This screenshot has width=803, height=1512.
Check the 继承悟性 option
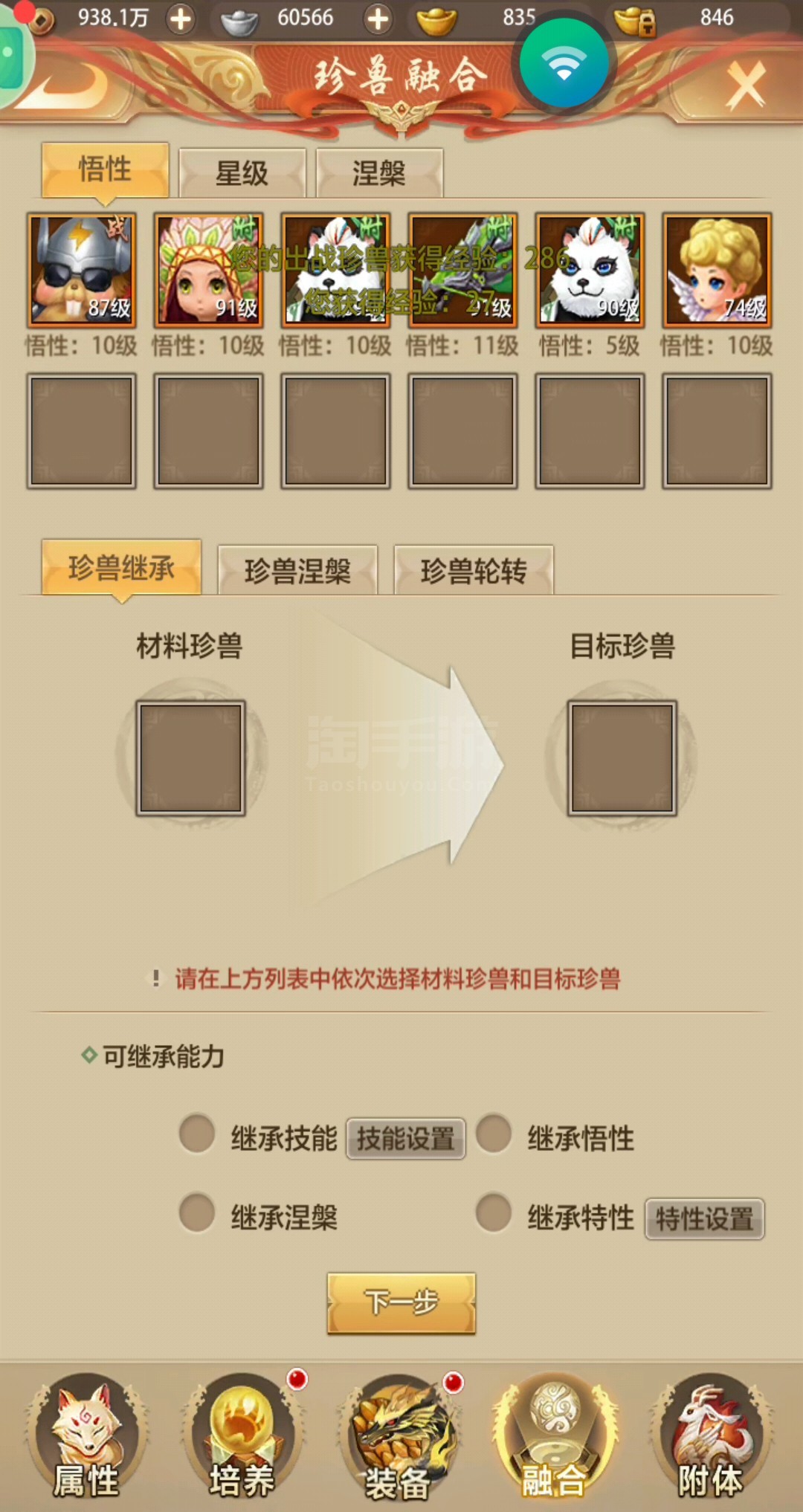pos(494,1134)
